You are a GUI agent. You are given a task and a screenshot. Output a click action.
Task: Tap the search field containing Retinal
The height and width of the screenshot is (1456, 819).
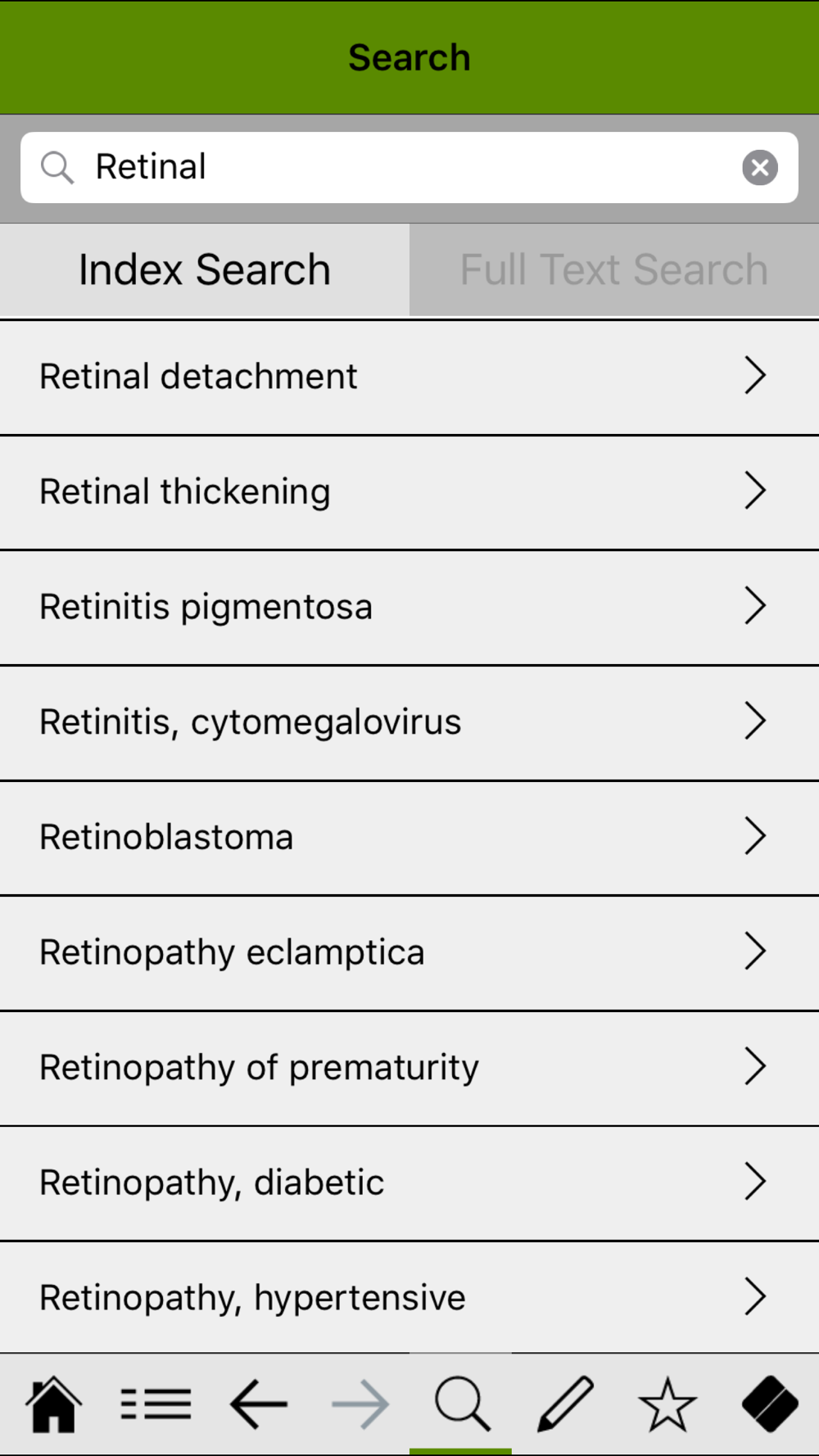point(409,168)
